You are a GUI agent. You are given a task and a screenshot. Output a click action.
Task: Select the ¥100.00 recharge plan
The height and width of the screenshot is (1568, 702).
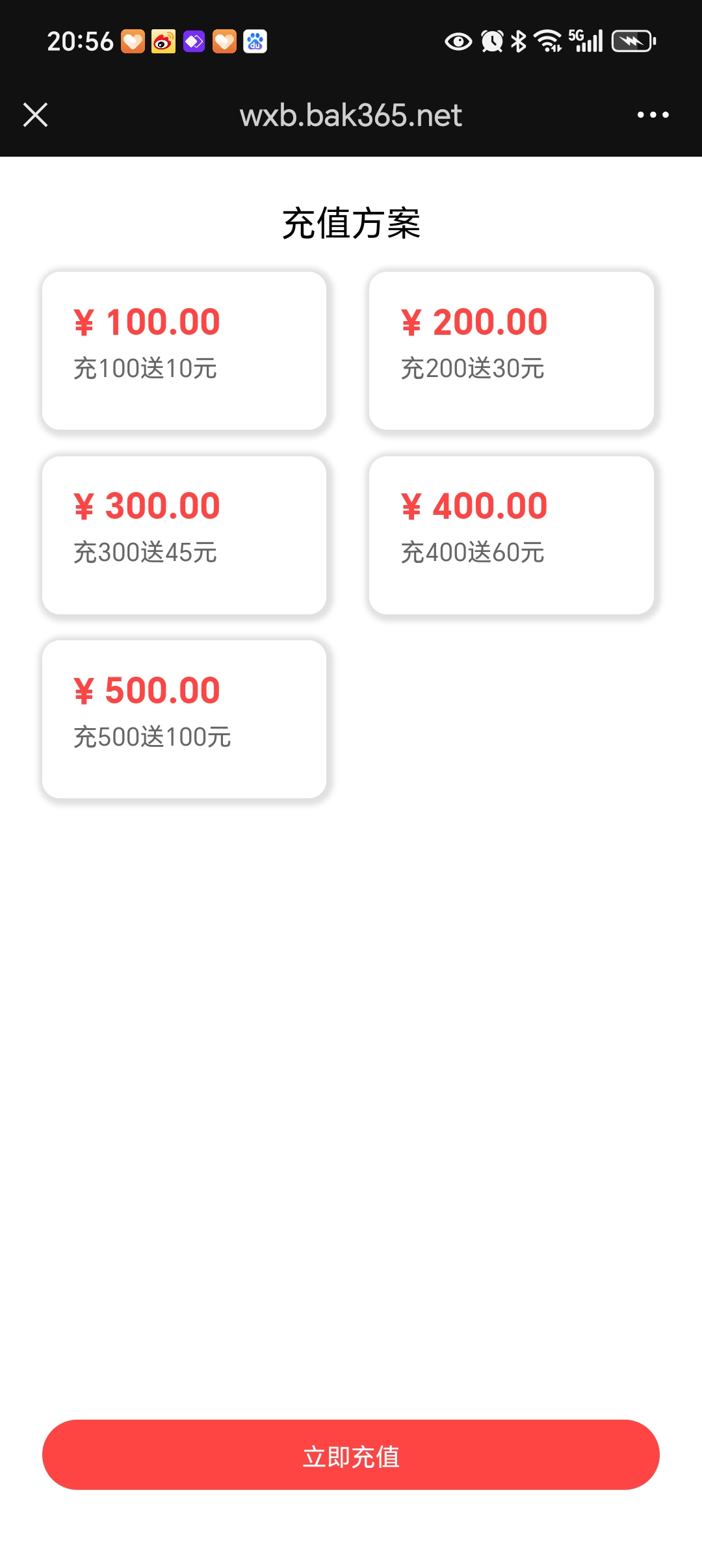tap(184, 350)
